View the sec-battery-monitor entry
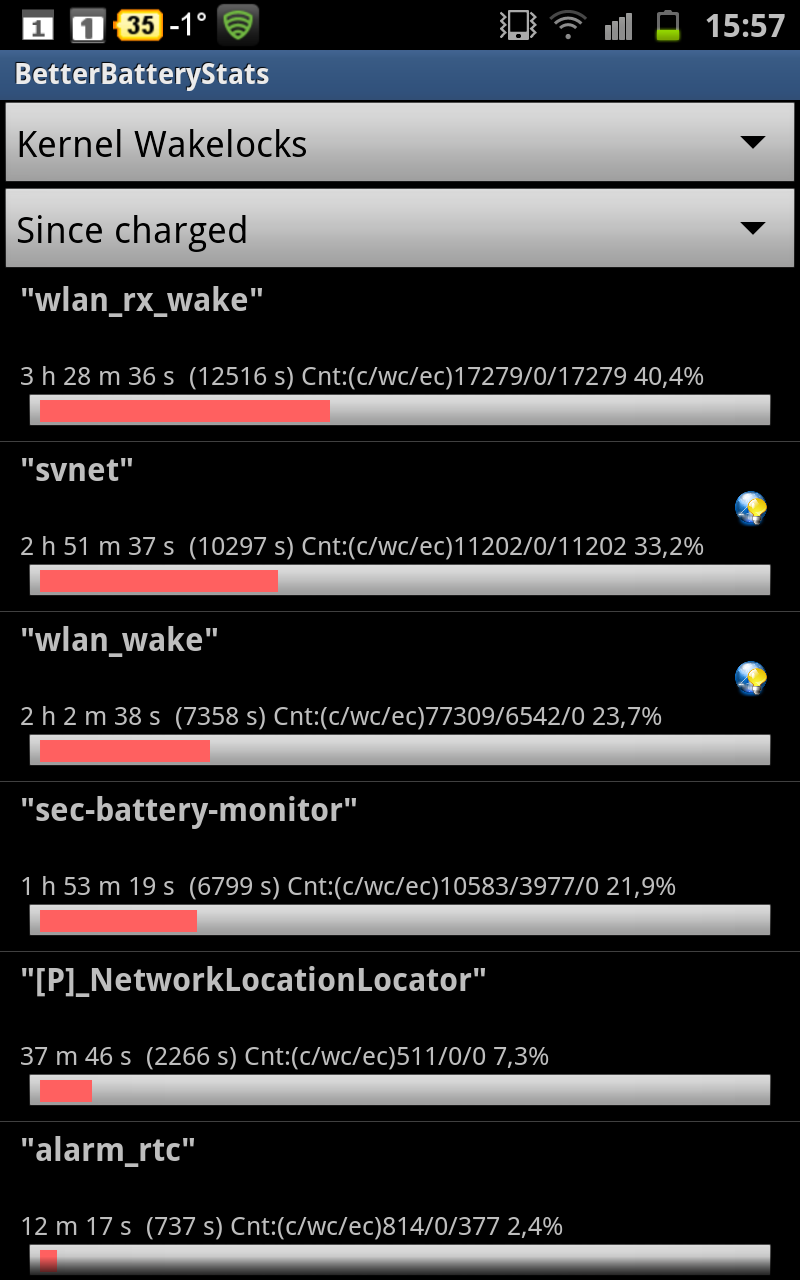This screenshot has height=1280, width=800. click(x=400, y=867)
